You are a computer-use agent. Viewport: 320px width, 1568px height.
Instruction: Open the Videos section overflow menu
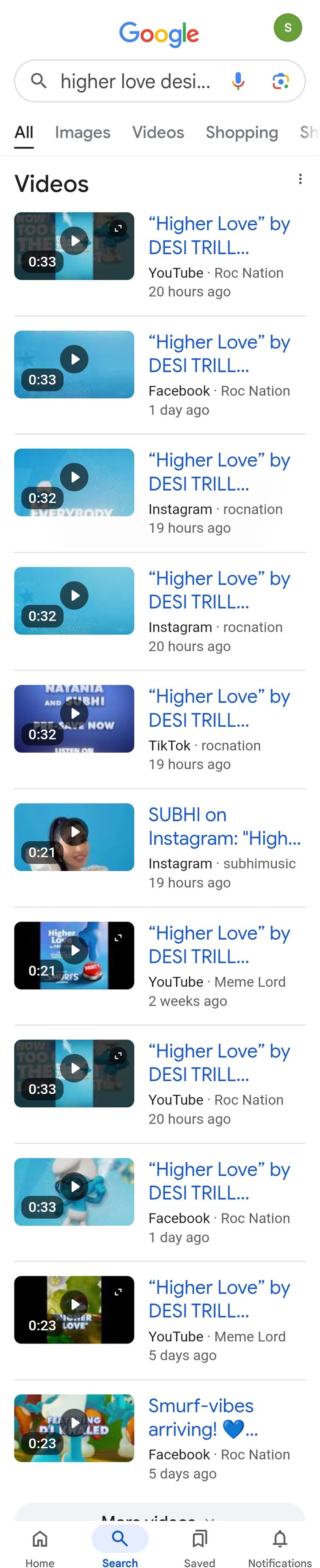point(300,179)
